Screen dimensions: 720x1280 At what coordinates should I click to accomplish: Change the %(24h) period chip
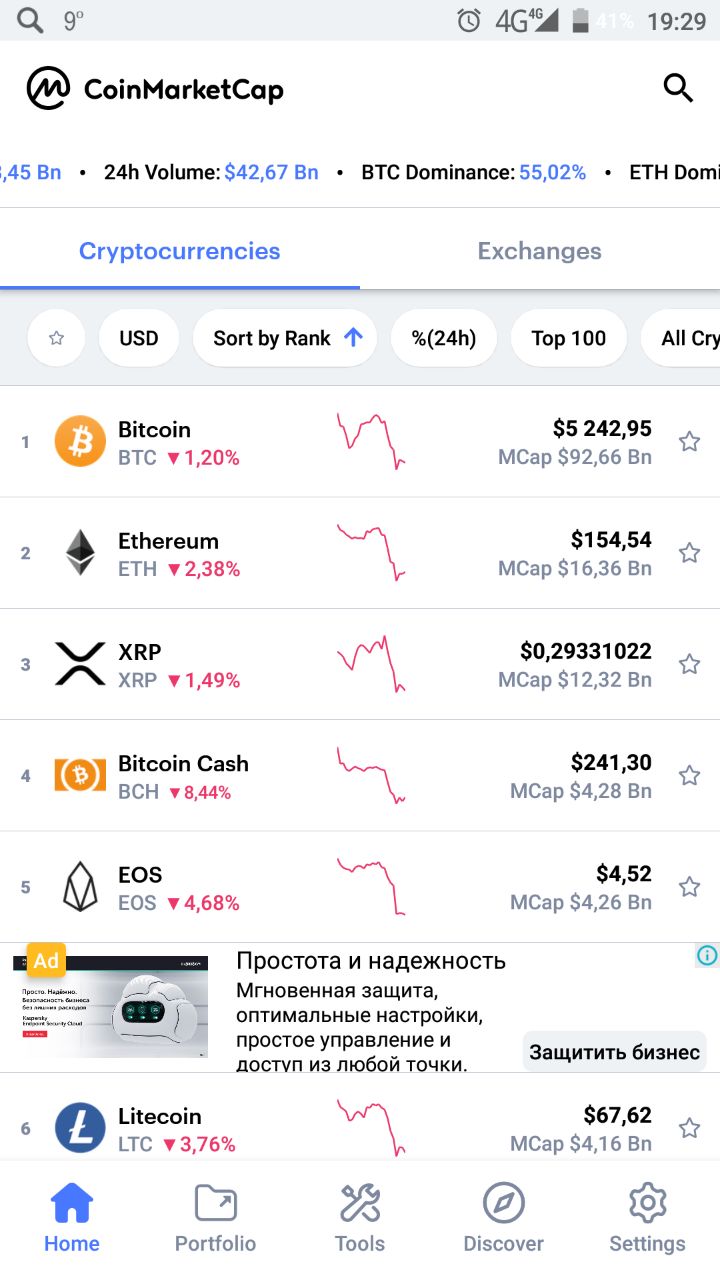[x=444, y=338]
